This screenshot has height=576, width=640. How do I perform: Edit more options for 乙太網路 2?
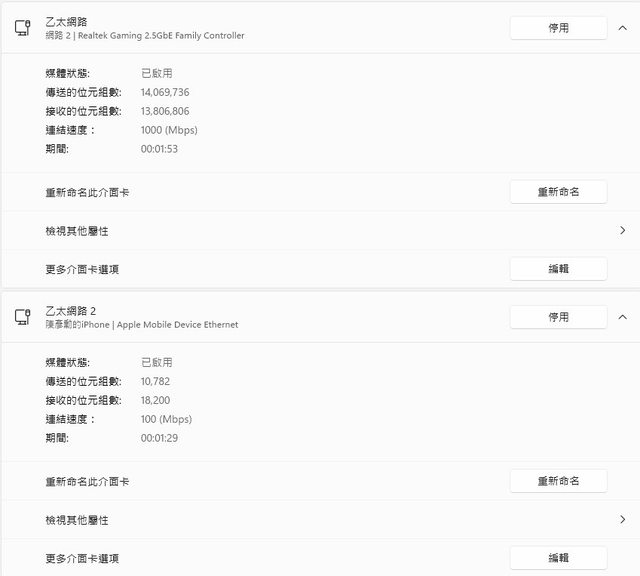click(558, 558)
